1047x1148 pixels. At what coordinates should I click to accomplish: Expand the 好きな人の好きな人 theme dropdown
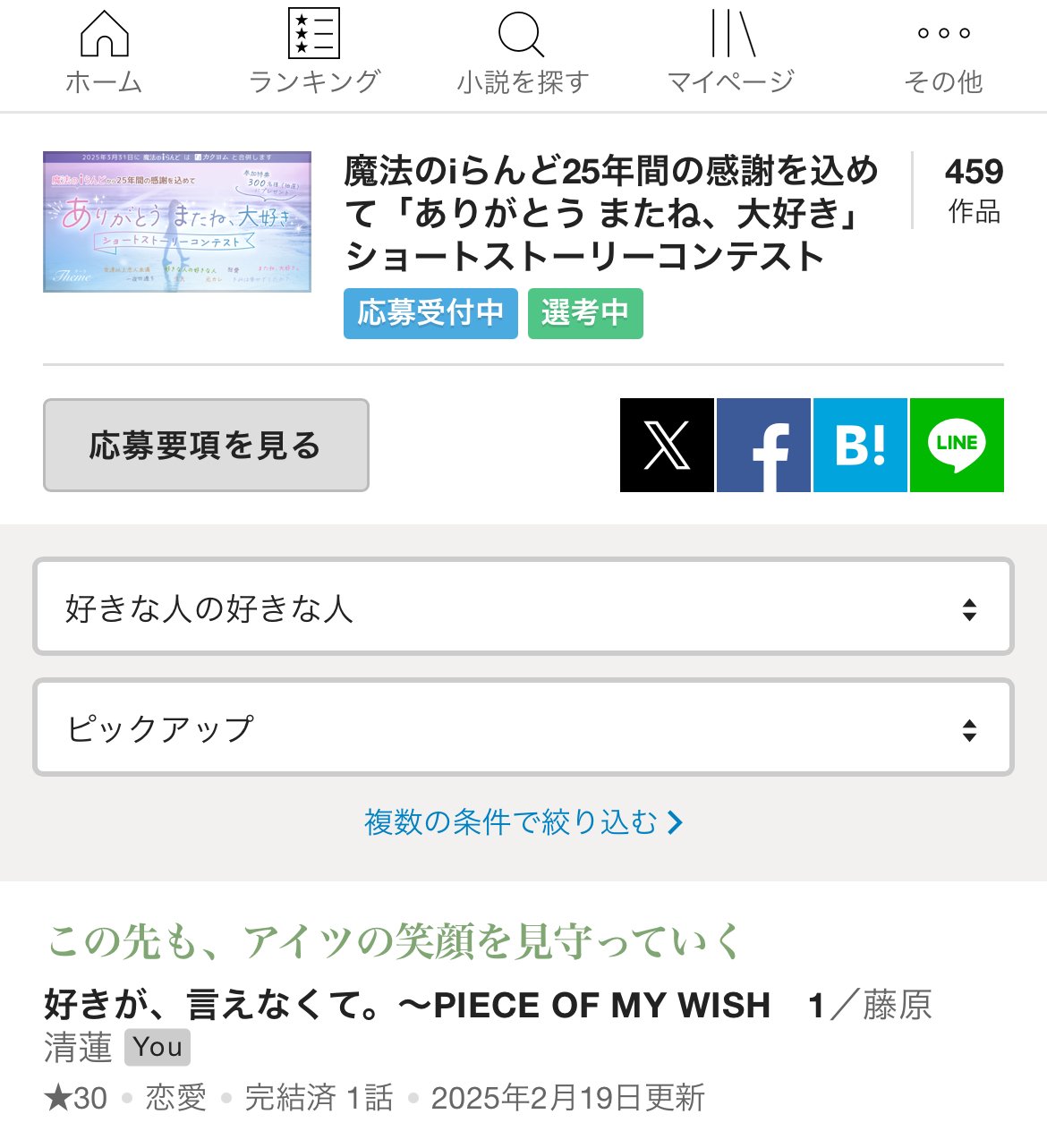pyautogui.click(x=523, y=608)
